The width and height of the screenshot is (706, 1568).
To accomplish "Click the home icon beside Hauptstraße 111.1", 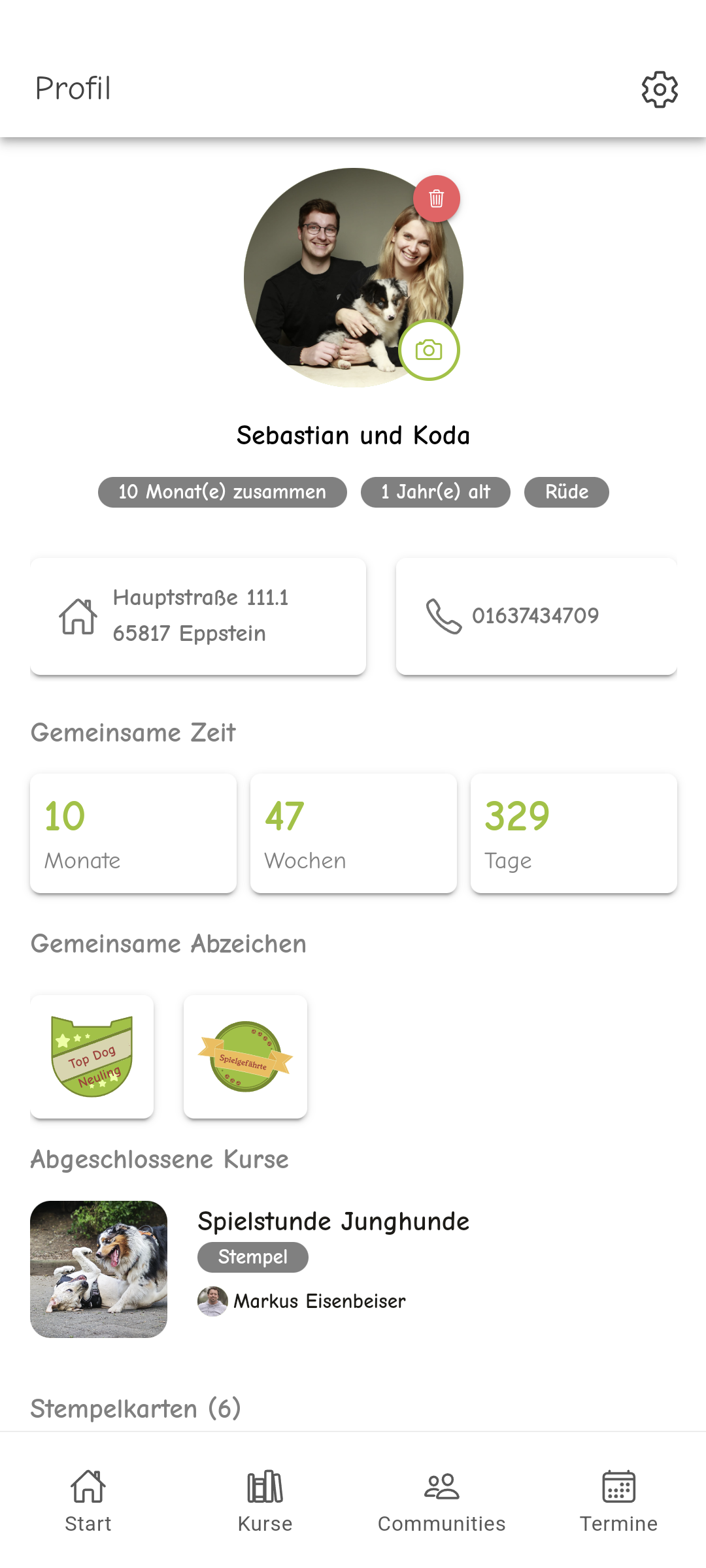I will click(76, 615).
